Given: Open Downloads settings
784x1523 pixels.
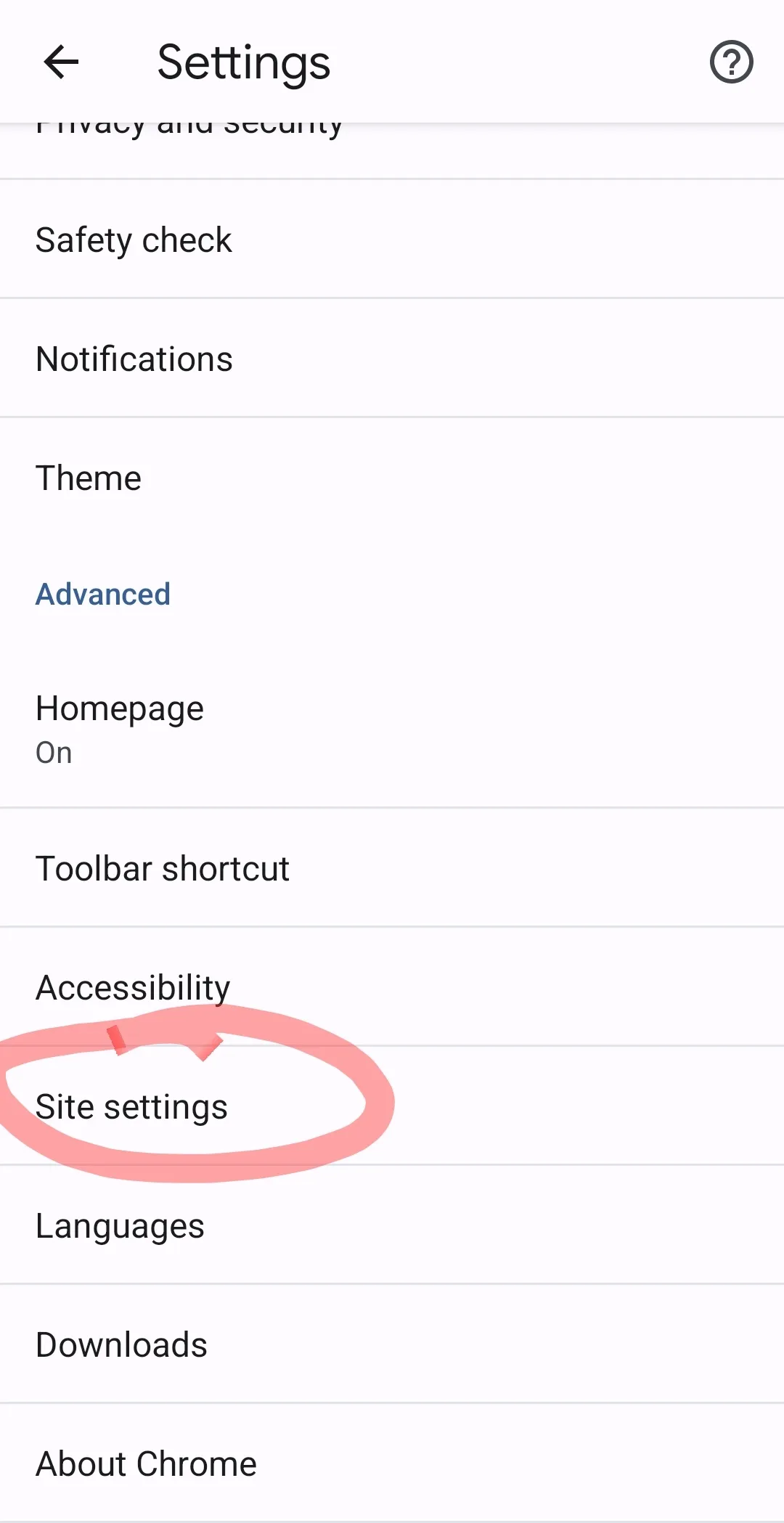Looking at the screenshot, I should coord(392,1344).
